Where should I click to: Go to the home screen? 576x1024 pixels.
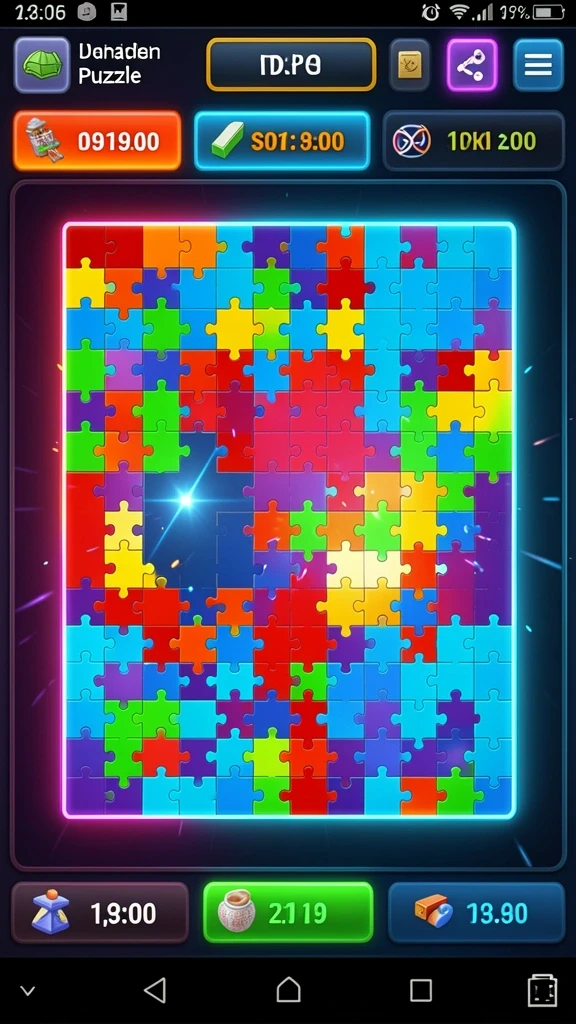click(x=288, y=990)
